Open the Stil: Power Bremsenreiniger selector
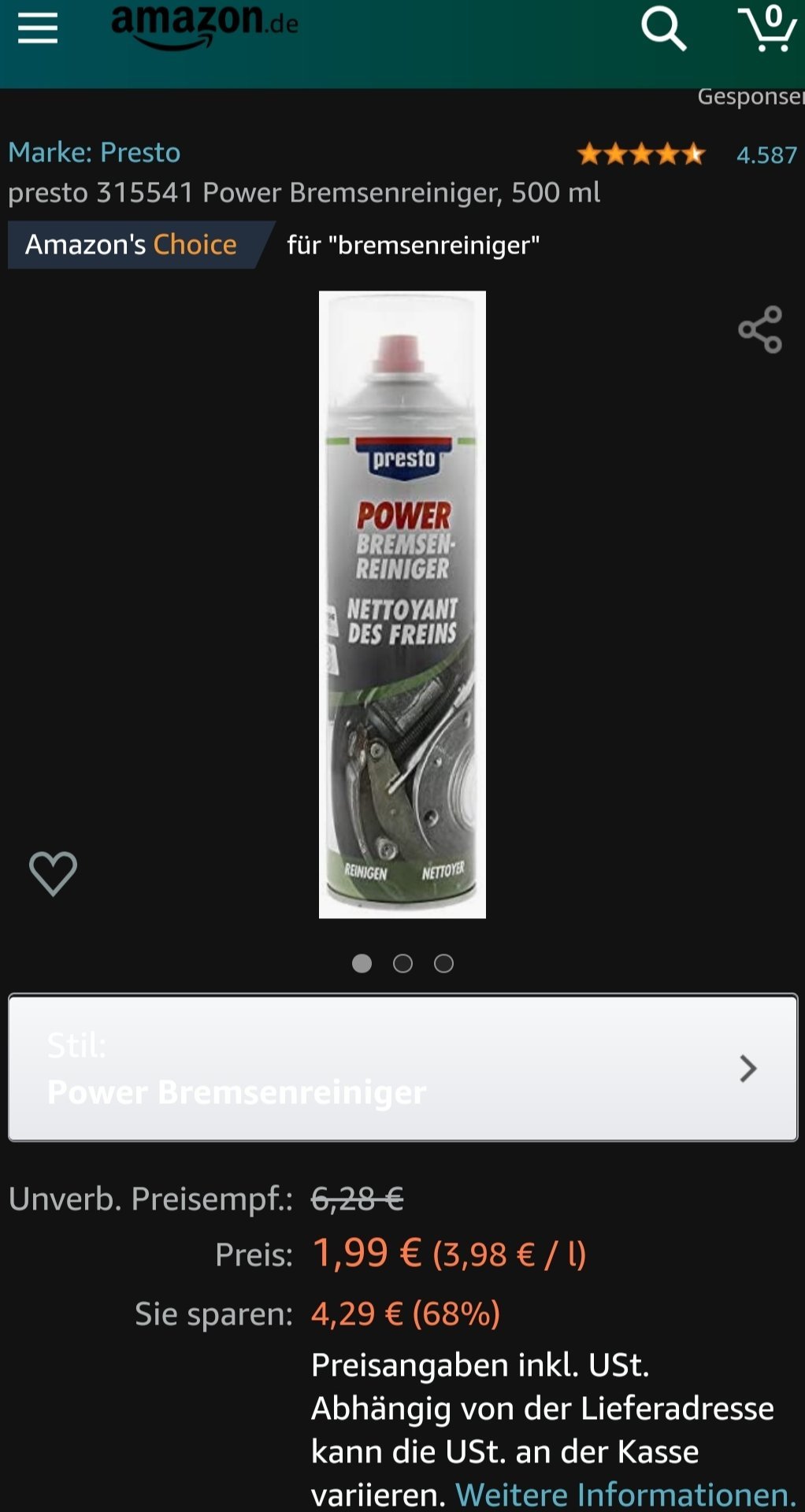Viewport: 805px width, 1512px height. [402, 1067]
